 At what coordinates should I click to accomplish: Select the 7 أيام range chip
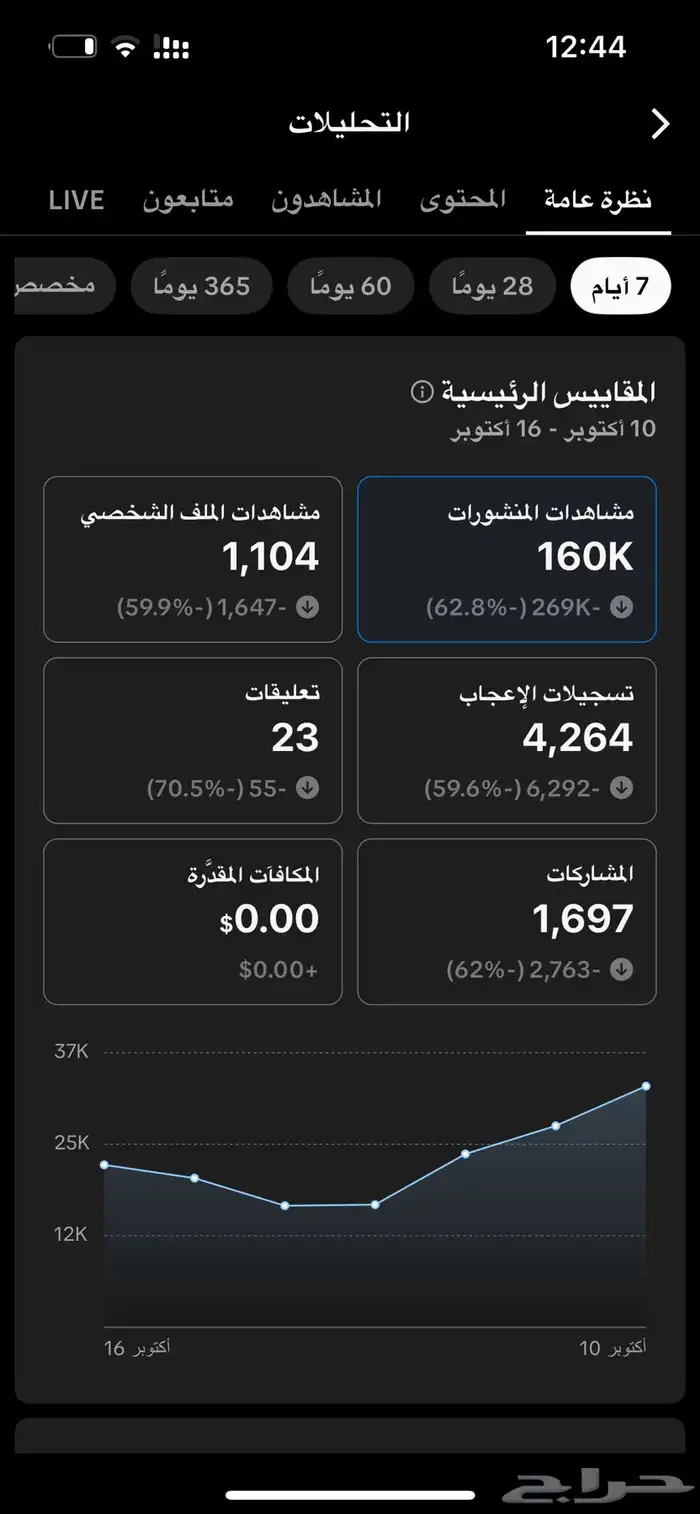pos(620,287)
